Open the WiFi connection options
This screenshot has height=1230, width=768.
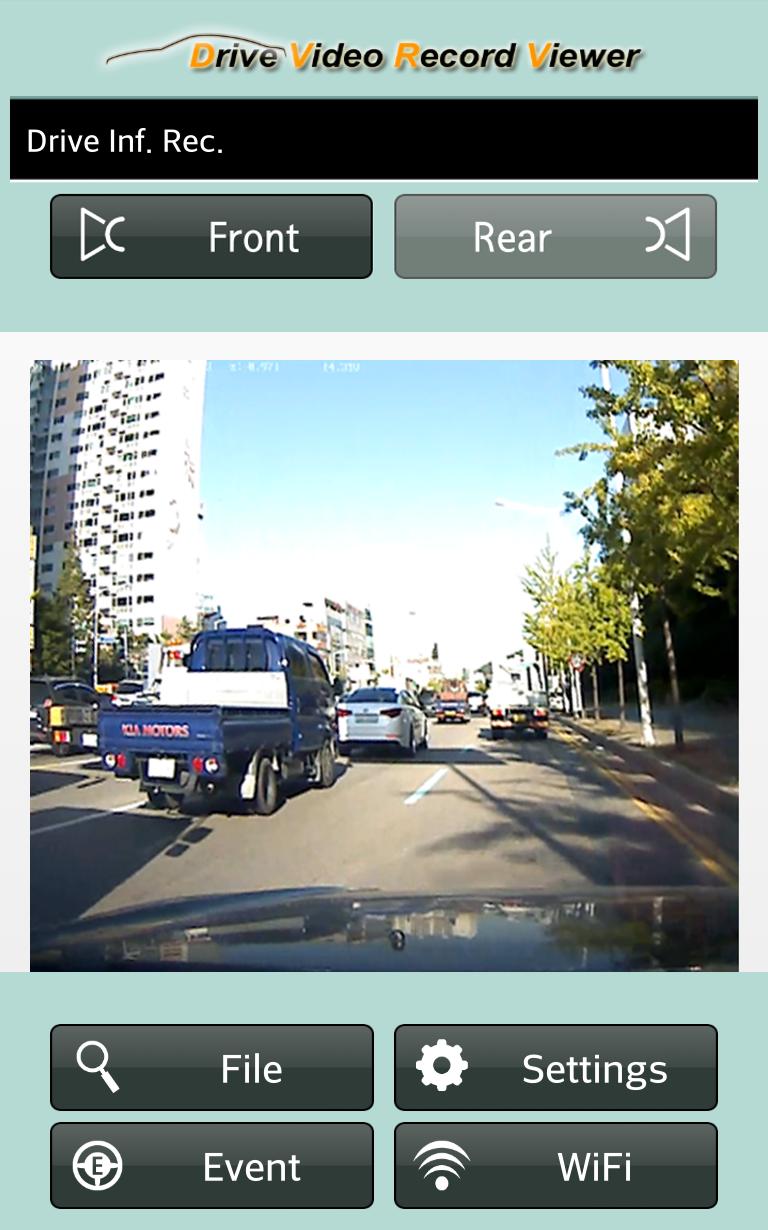click(555, 1166)
